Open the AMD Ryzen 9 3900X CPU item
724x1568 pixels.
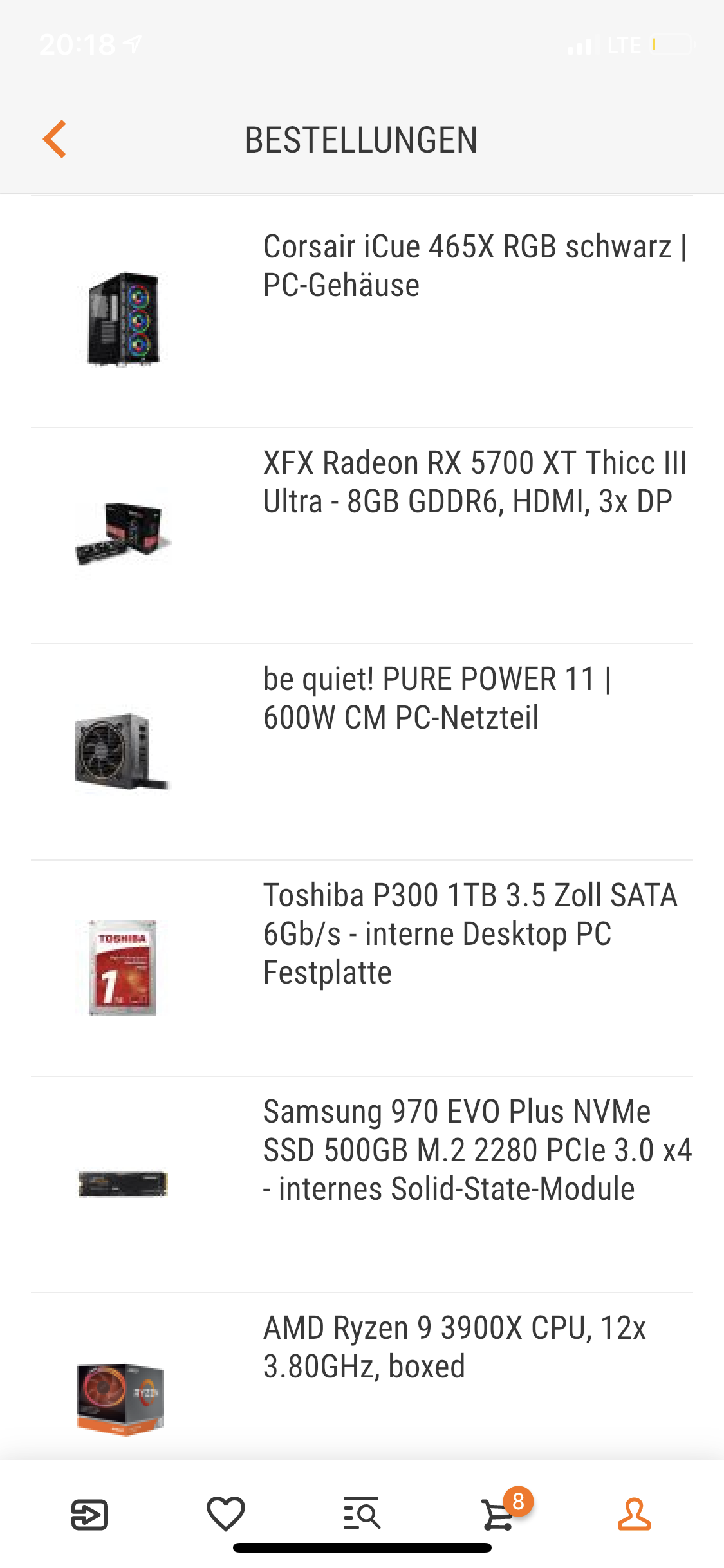click(454, 1347)
